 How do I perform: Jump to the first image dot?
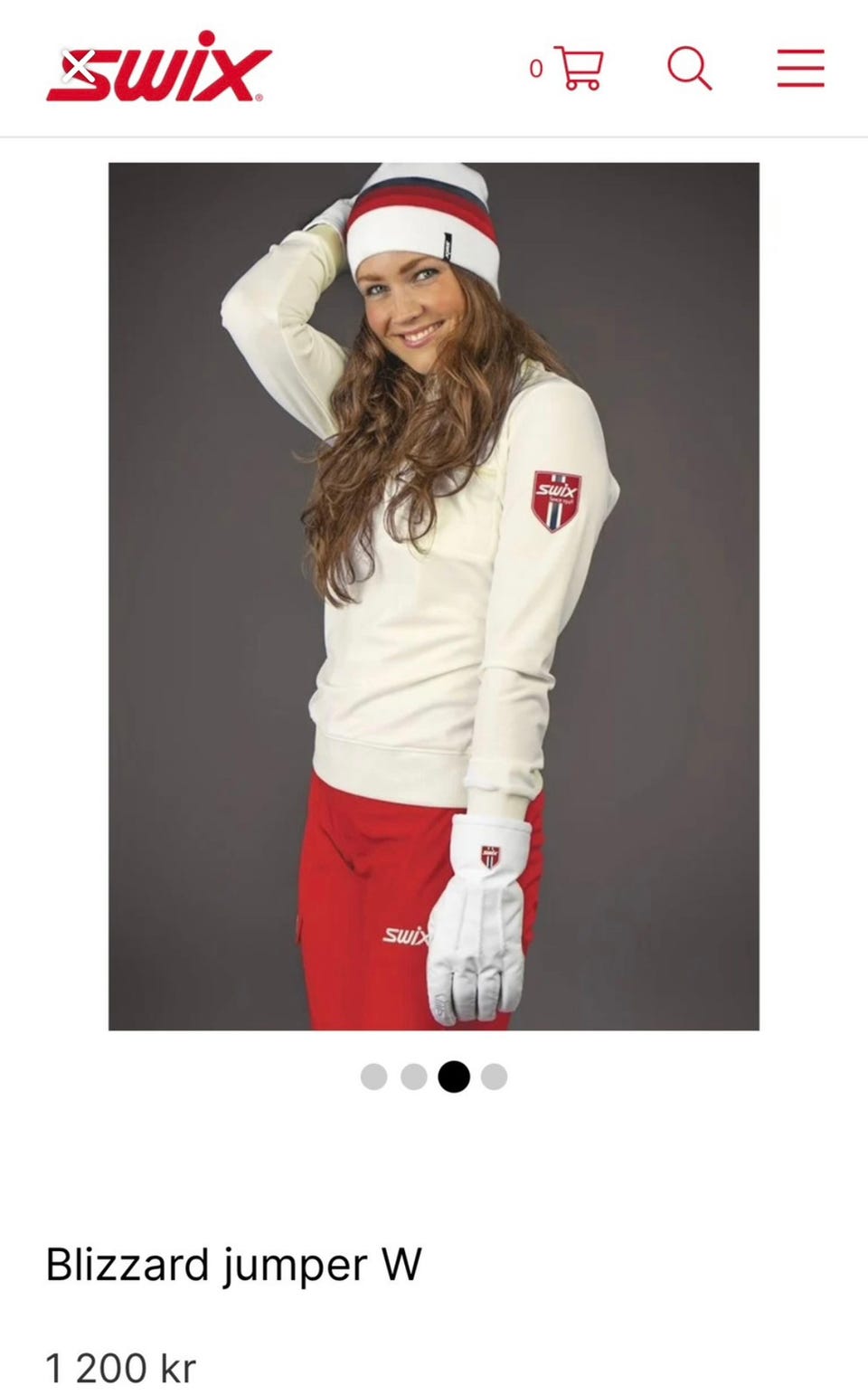point(373,1077)
